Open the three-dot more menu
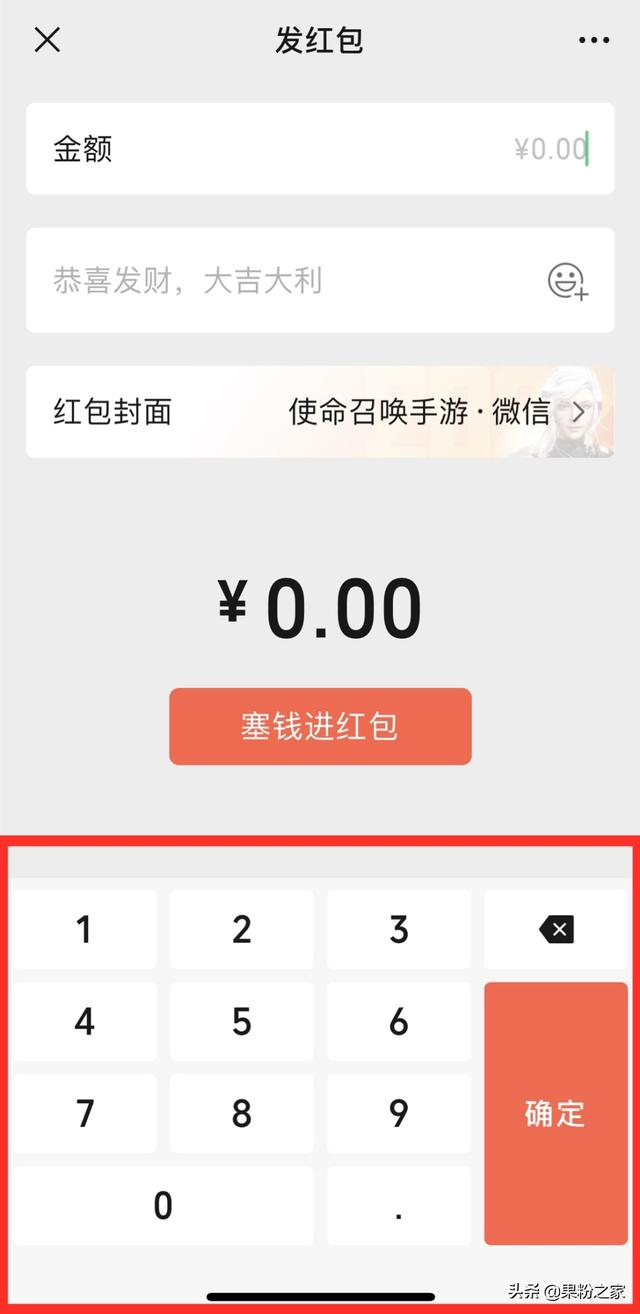The image size is (640, 1314). coord(594,40)
